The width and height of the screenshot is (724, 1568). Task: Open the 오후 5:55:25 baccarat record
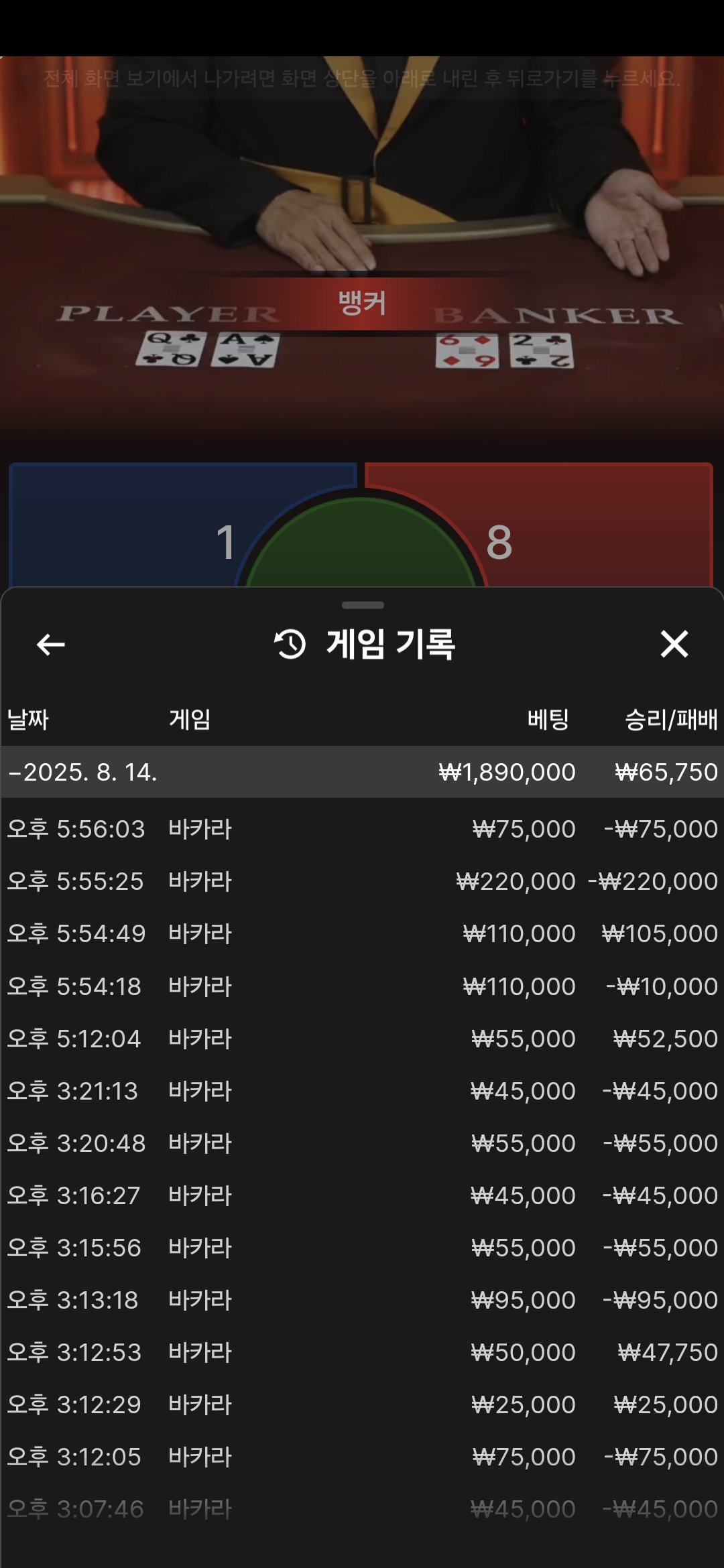pyautogui.click(x=362, y=881)
